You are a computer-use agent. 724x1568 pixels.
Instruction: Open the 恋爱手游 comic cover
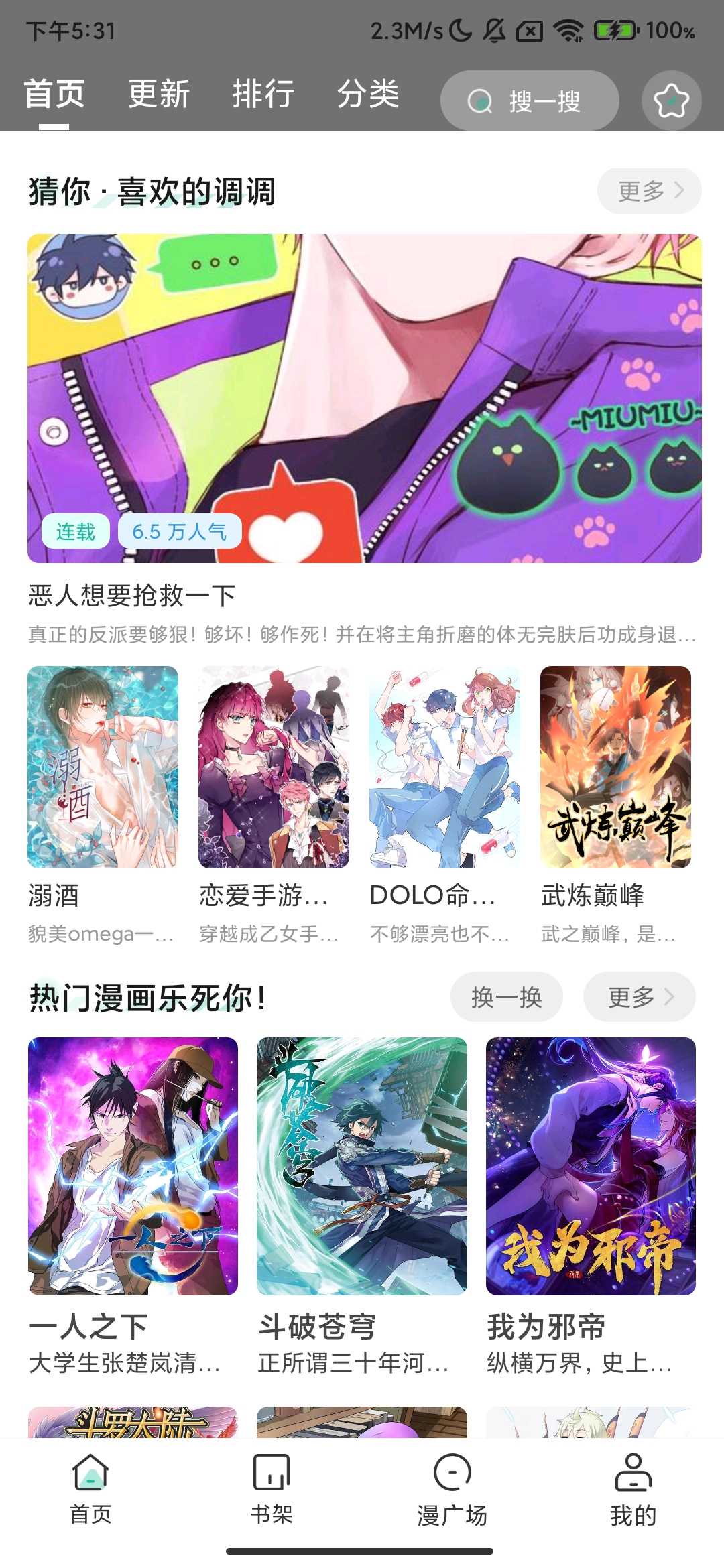pos(274,767)
